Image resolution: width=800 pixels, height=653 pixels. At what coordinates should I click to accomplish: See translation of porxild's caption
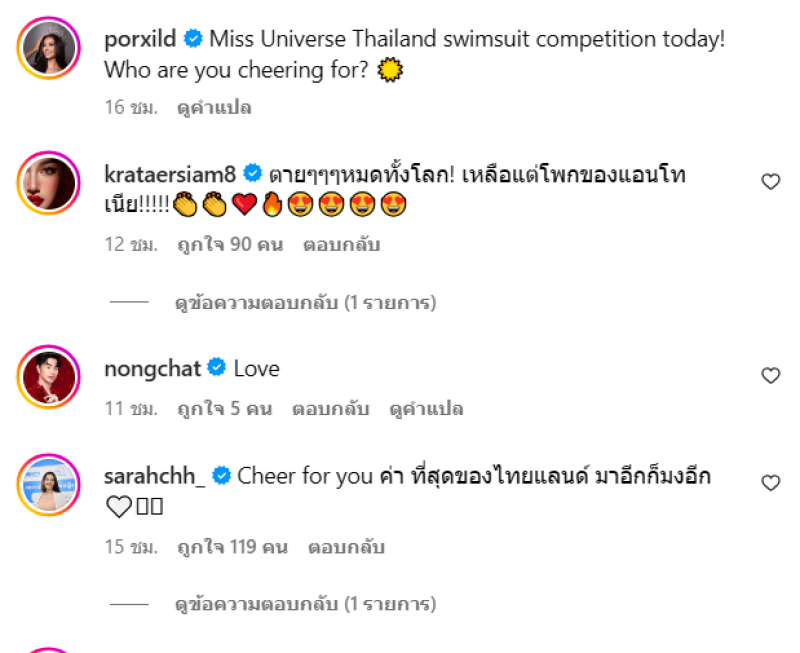212,107
